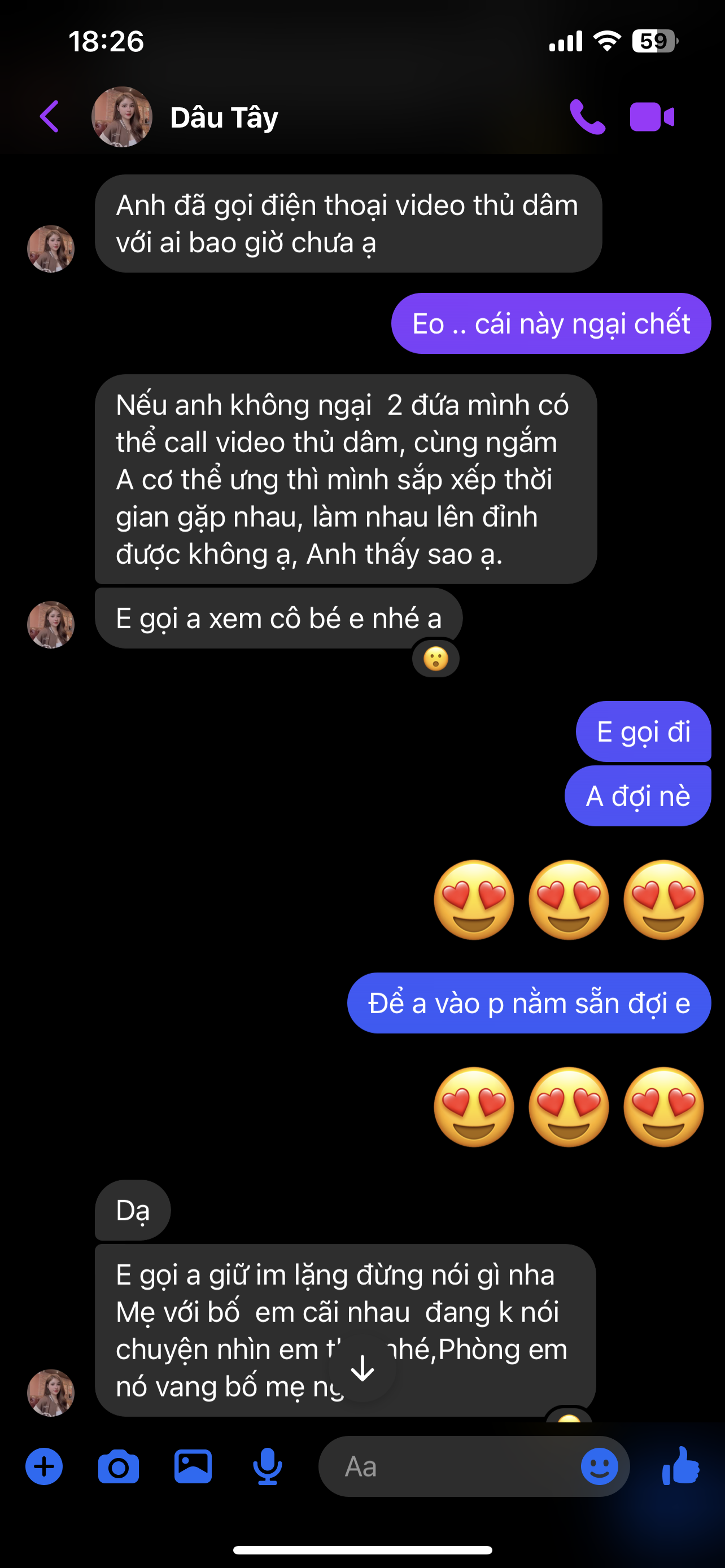Record a voice message with the microphone

pos(267,1466)
